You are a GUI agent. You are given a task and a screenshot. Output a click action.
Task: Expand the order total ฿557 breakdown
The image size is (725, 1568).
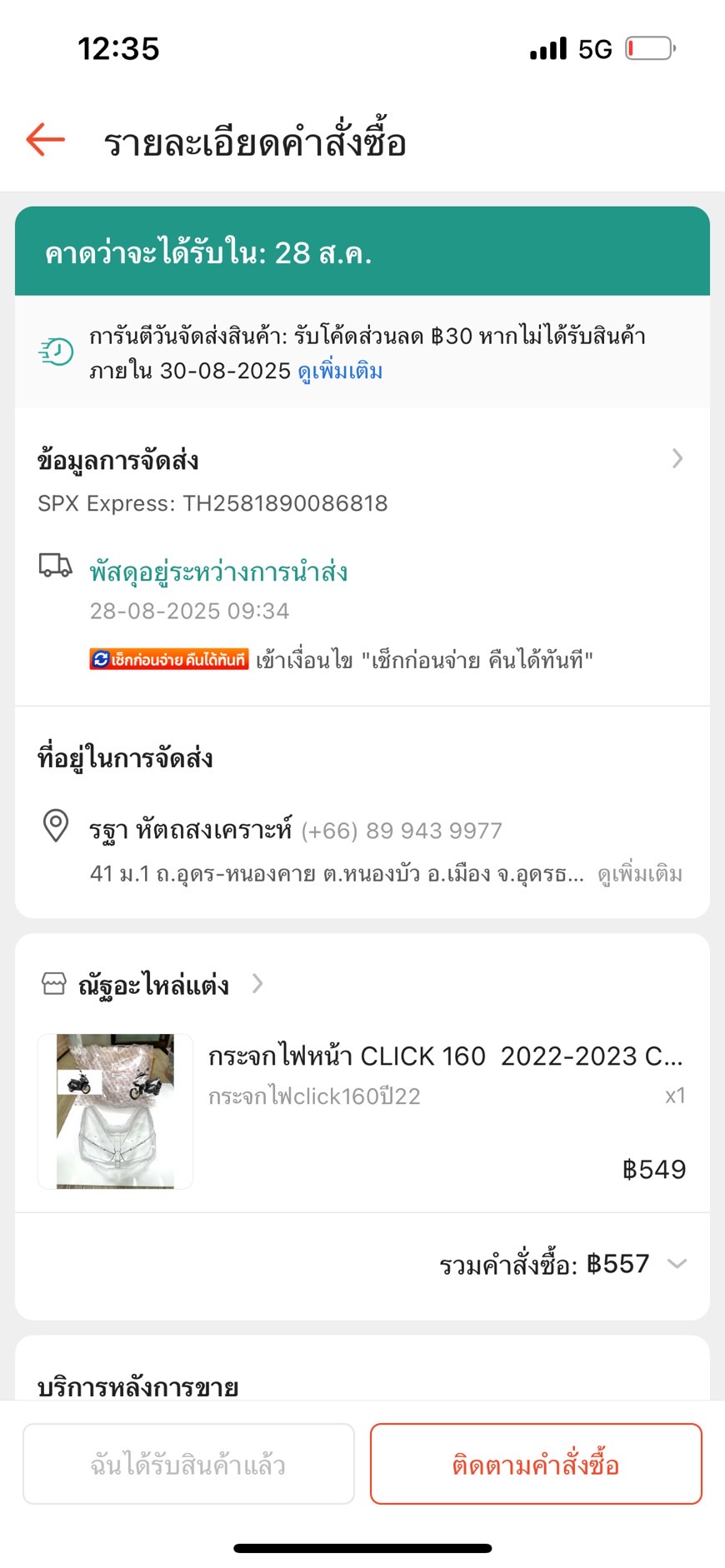[x=677, y=1264]
